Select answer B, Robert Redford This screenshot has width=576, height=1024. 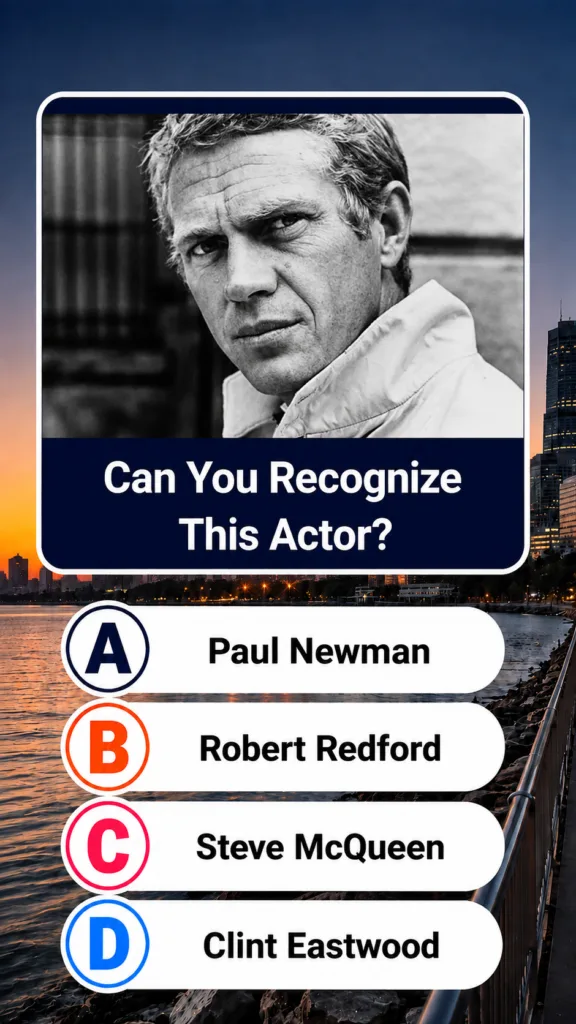(x=283, y=748)
